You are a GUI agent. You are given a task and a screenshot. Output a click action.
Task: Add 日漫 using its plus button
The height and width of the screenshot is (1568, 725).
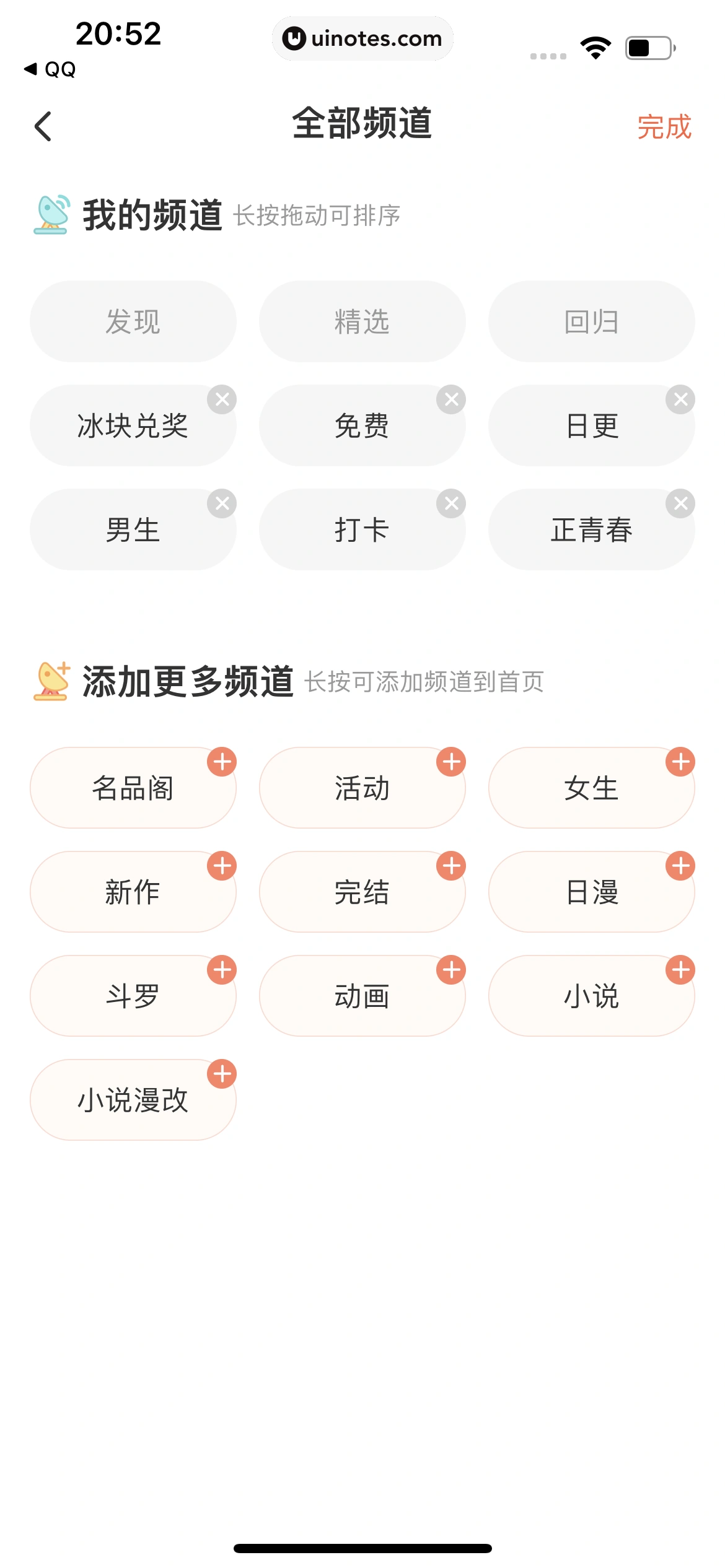click(x=681, y=867)
